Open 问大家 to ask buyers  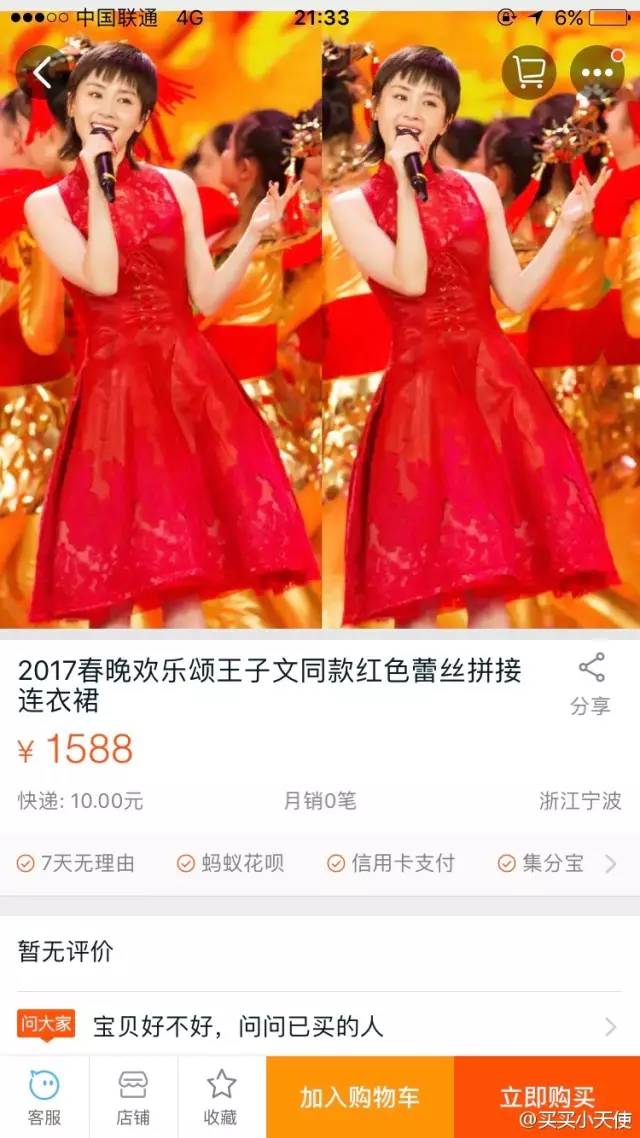320,1026
